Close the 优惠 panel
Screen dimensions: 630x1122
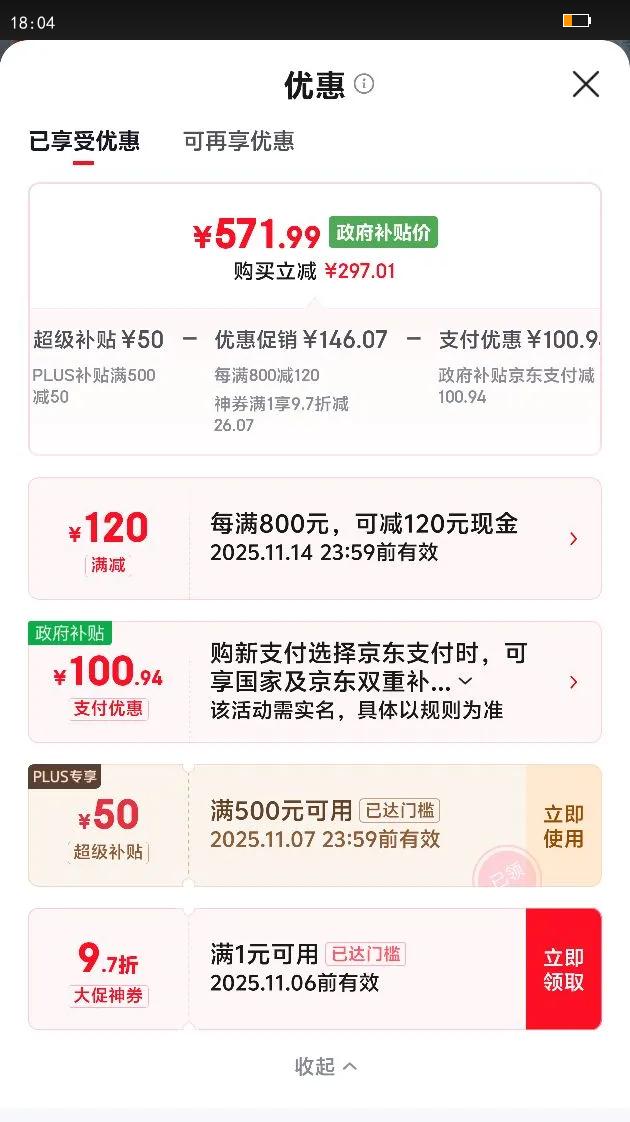[586, 84]
